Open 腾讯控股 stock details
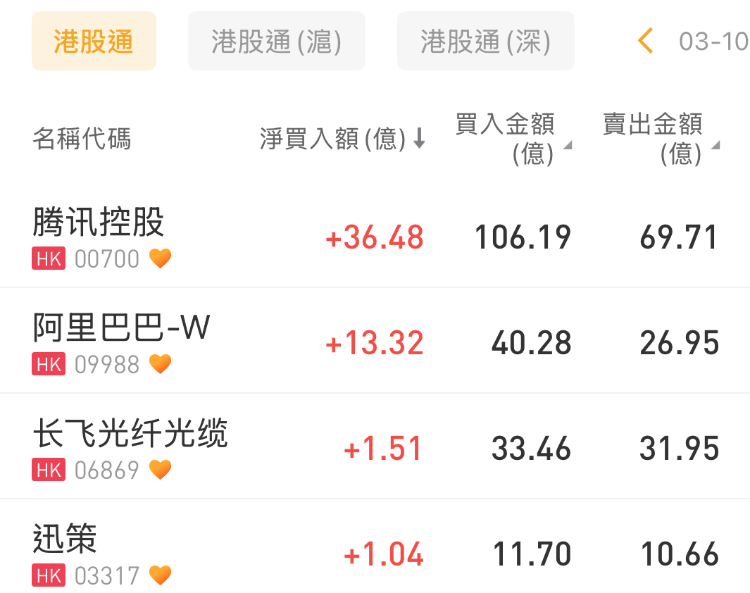The image size is (750, 593). [x=98, y=236]
